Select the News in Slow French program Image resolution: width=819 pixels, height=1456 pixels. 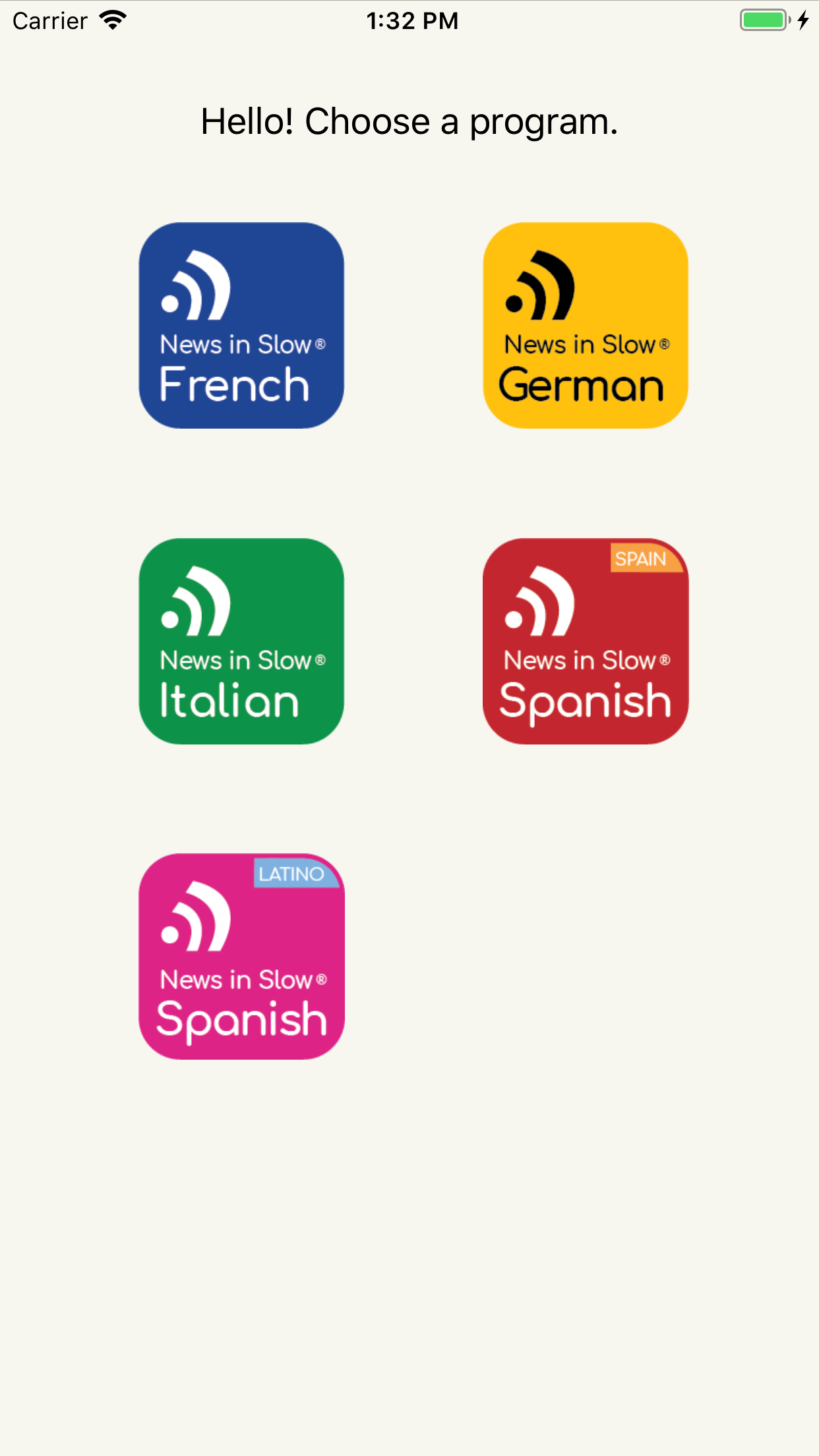(x=241, y=326)
